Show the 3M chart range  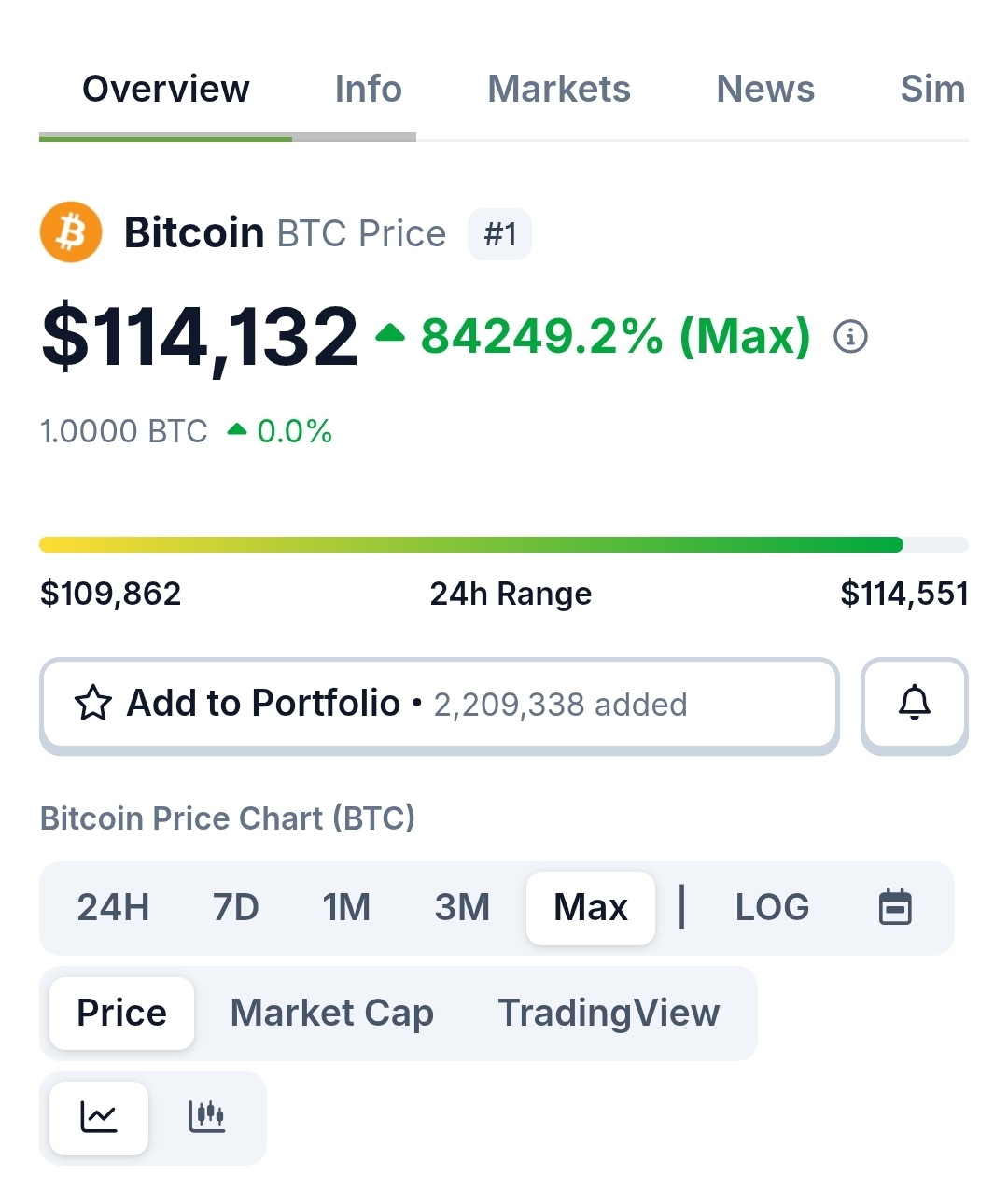[x=462, y=907]
